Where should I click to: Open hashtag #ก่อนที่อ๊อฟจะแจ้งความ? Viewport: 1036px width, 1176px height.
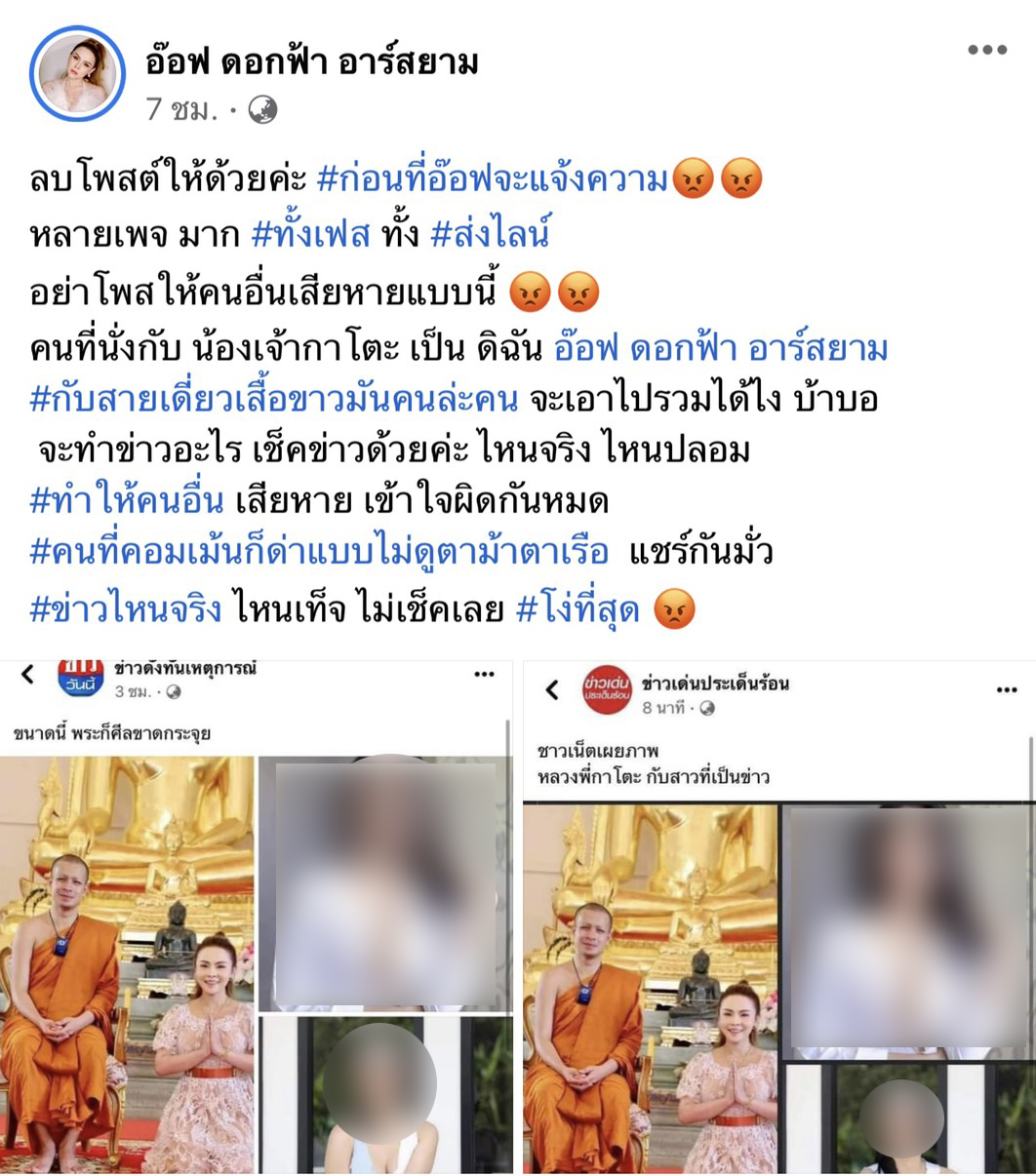tap(495, 179)
